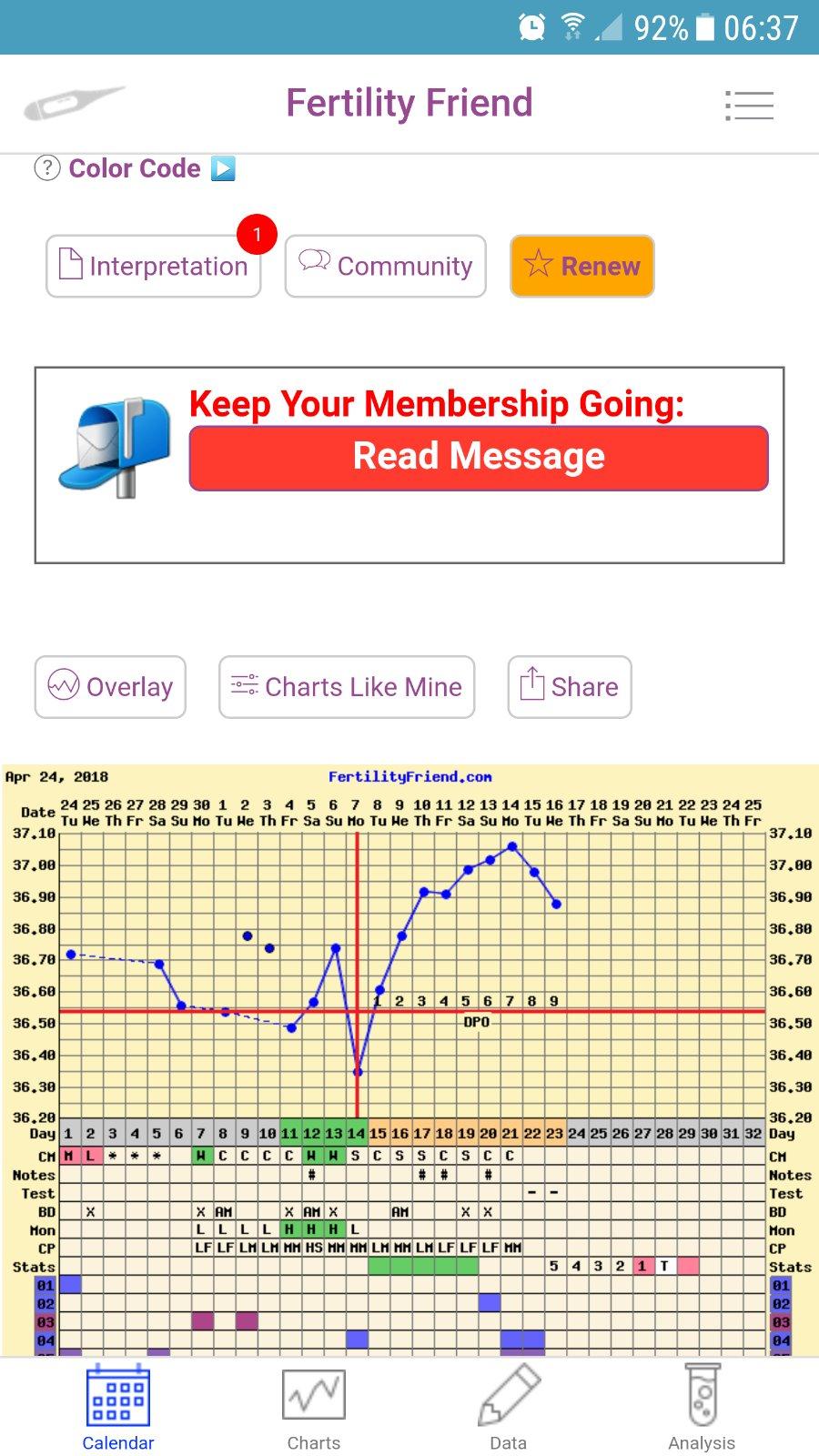Tap Renew to extend membership

[x=582, y=267]
